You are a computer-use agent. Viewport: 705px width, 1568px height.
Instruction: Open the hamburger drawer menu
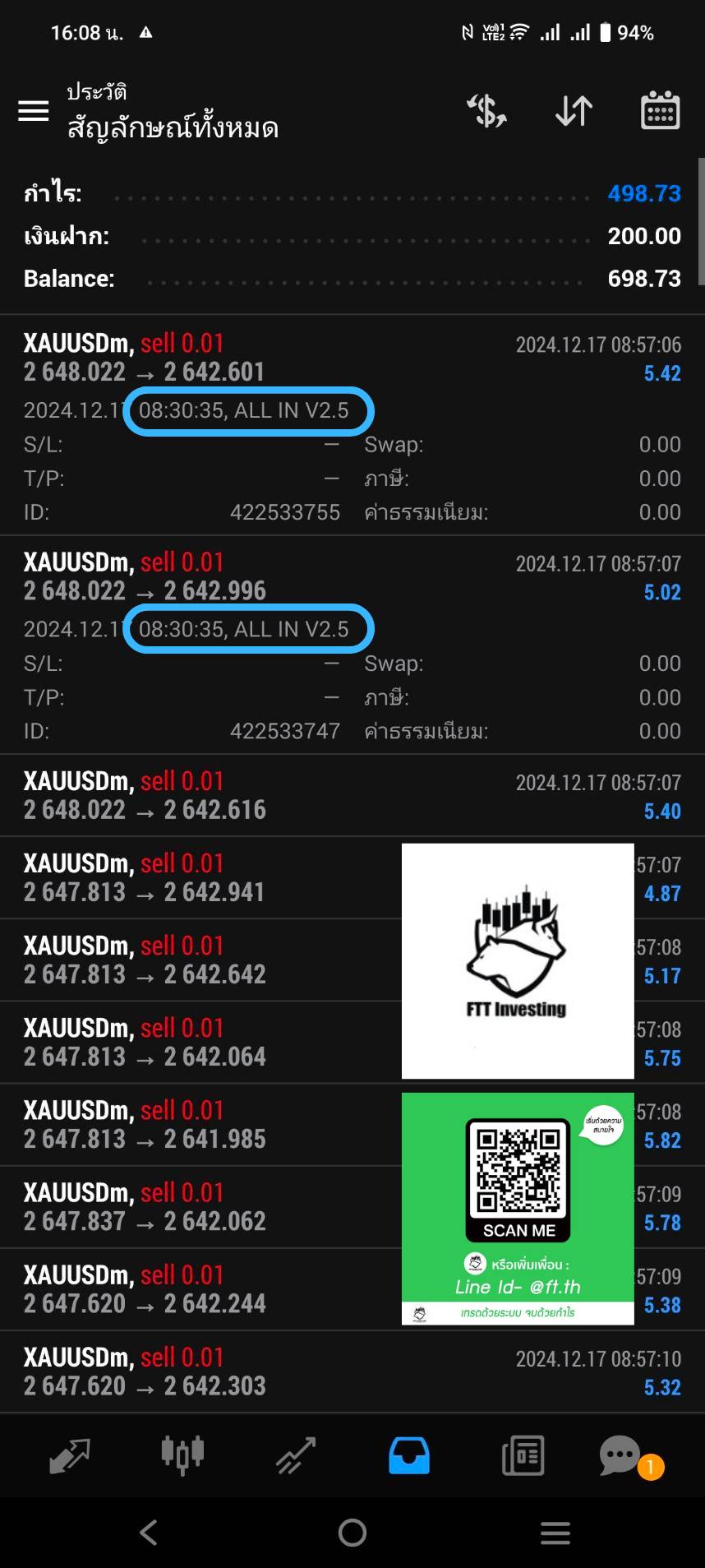click(34, 111)
